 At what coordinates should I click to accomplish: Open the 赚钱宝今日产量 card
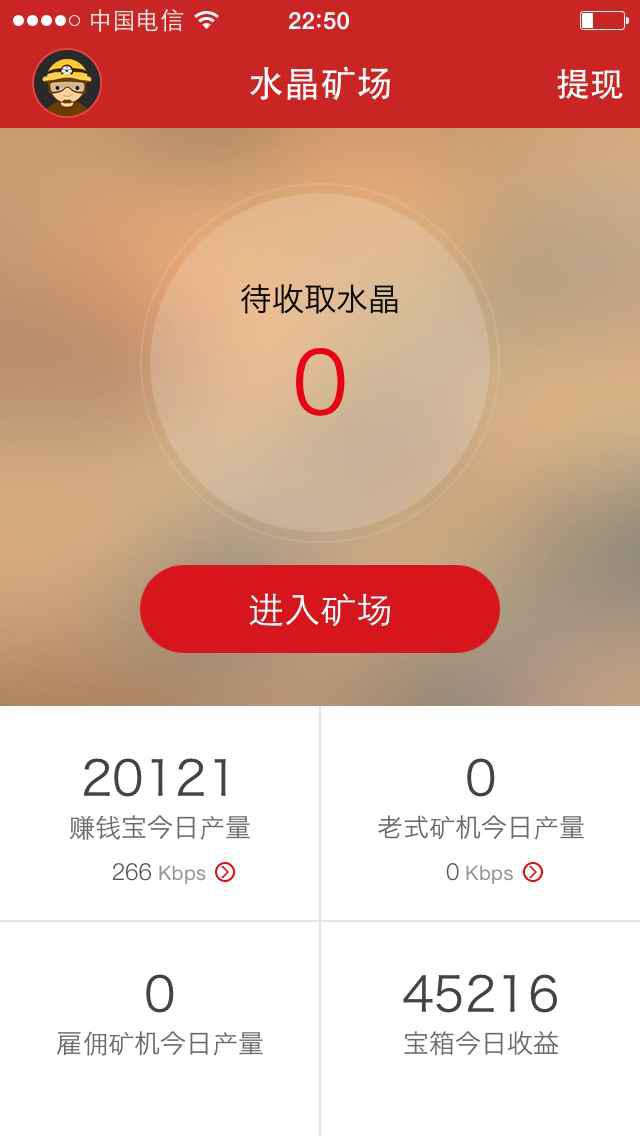tap(160, 800)
